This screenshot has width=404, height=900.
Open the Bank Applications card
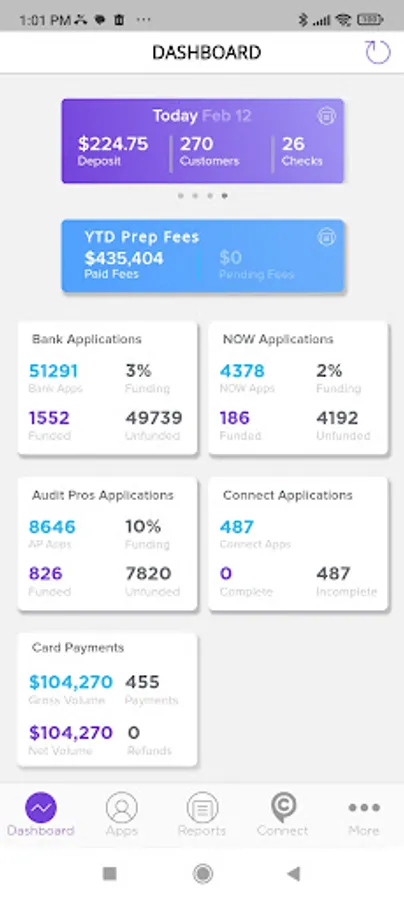pyautogui.click(x=107, y=389)
